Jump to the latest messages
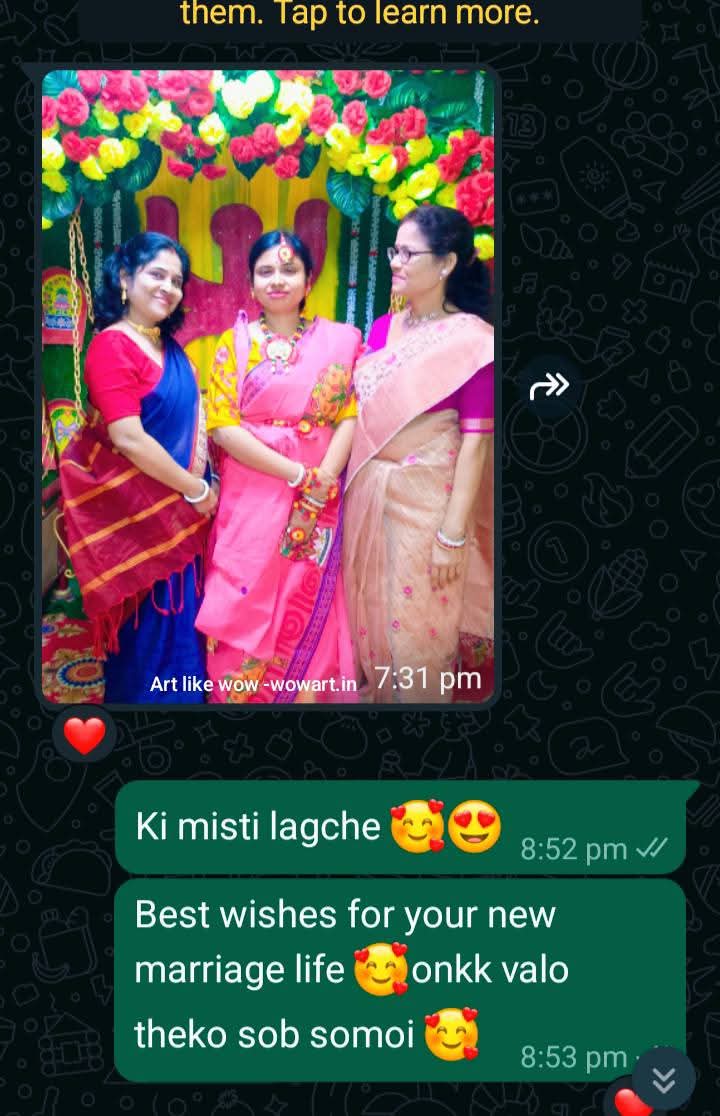This screenshot has height=1116, width=720. (664, 1079)
